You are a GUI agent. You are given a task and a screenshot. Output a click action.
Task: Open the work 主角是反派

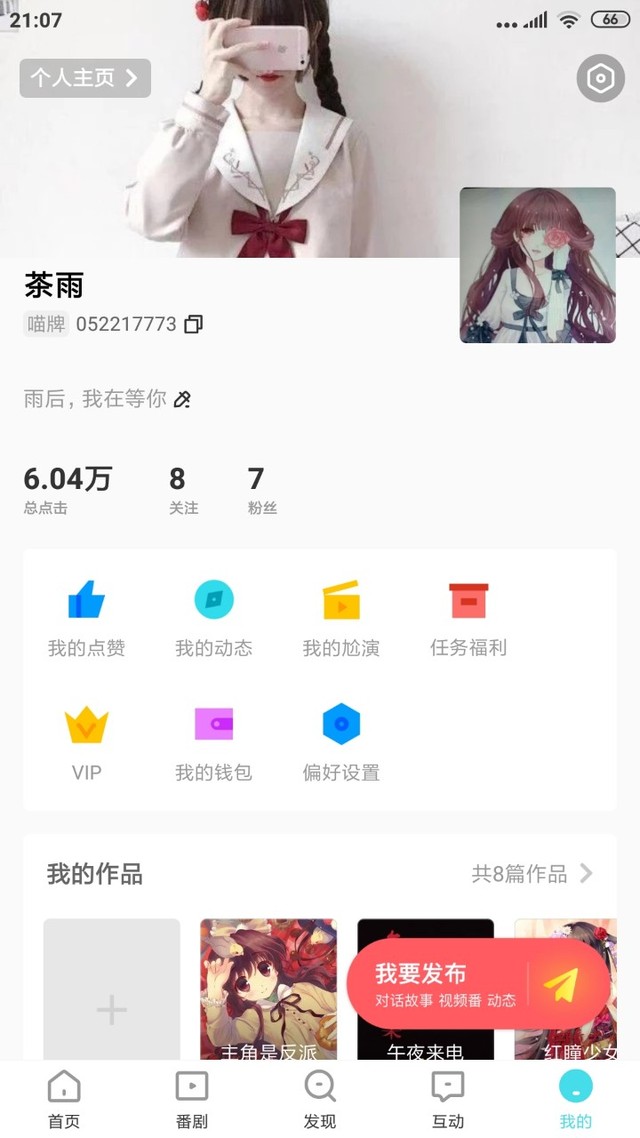[x=268, y=990]
